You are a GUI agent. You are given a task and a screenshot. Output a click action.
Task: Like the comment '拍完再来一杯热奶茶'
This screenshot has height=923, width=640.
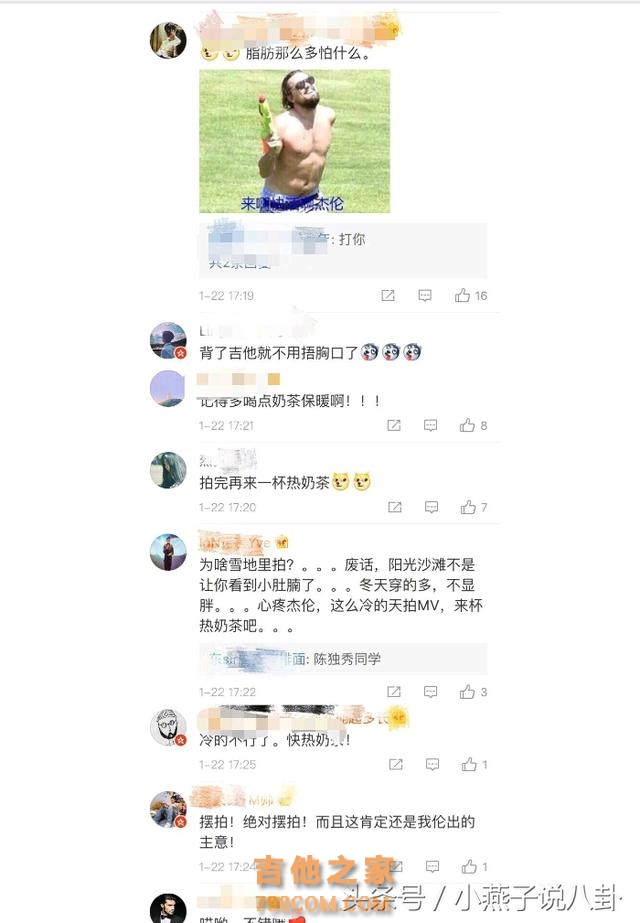tap(468, 508)
